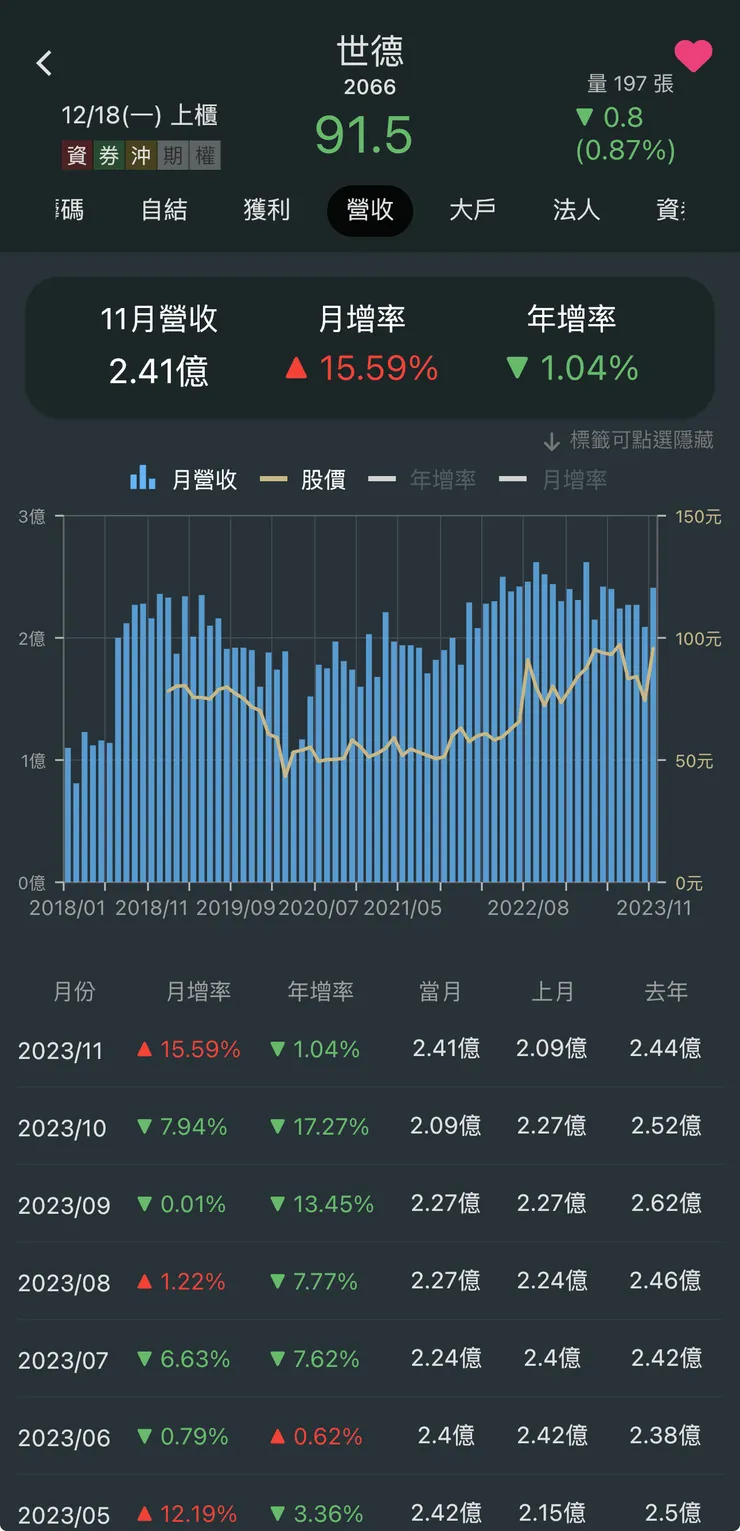The image size is (740, 1531).
Task: Tap the heart icon to unfavorite 世德
Action: pos(694,57)
